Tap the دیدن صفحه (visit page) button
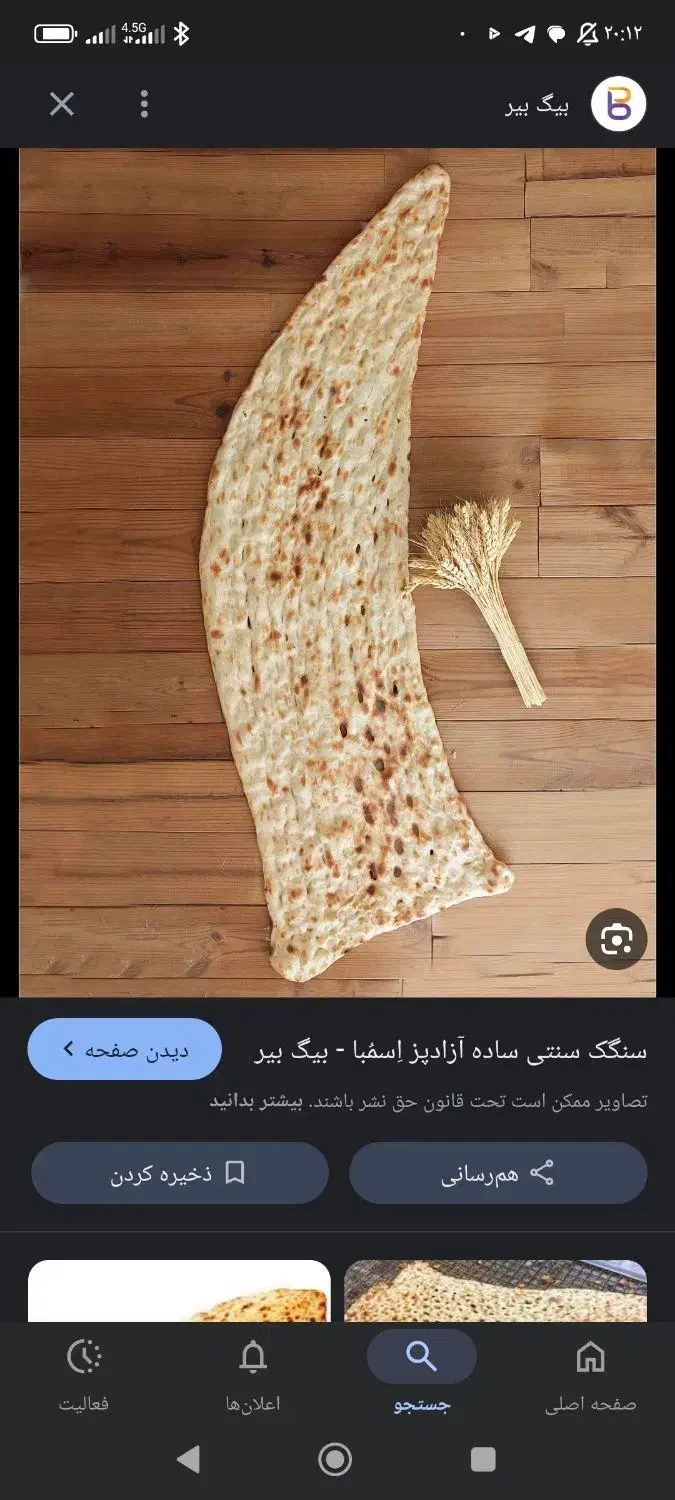This screenshot has height=1500, width=675. pos(125,1049)
